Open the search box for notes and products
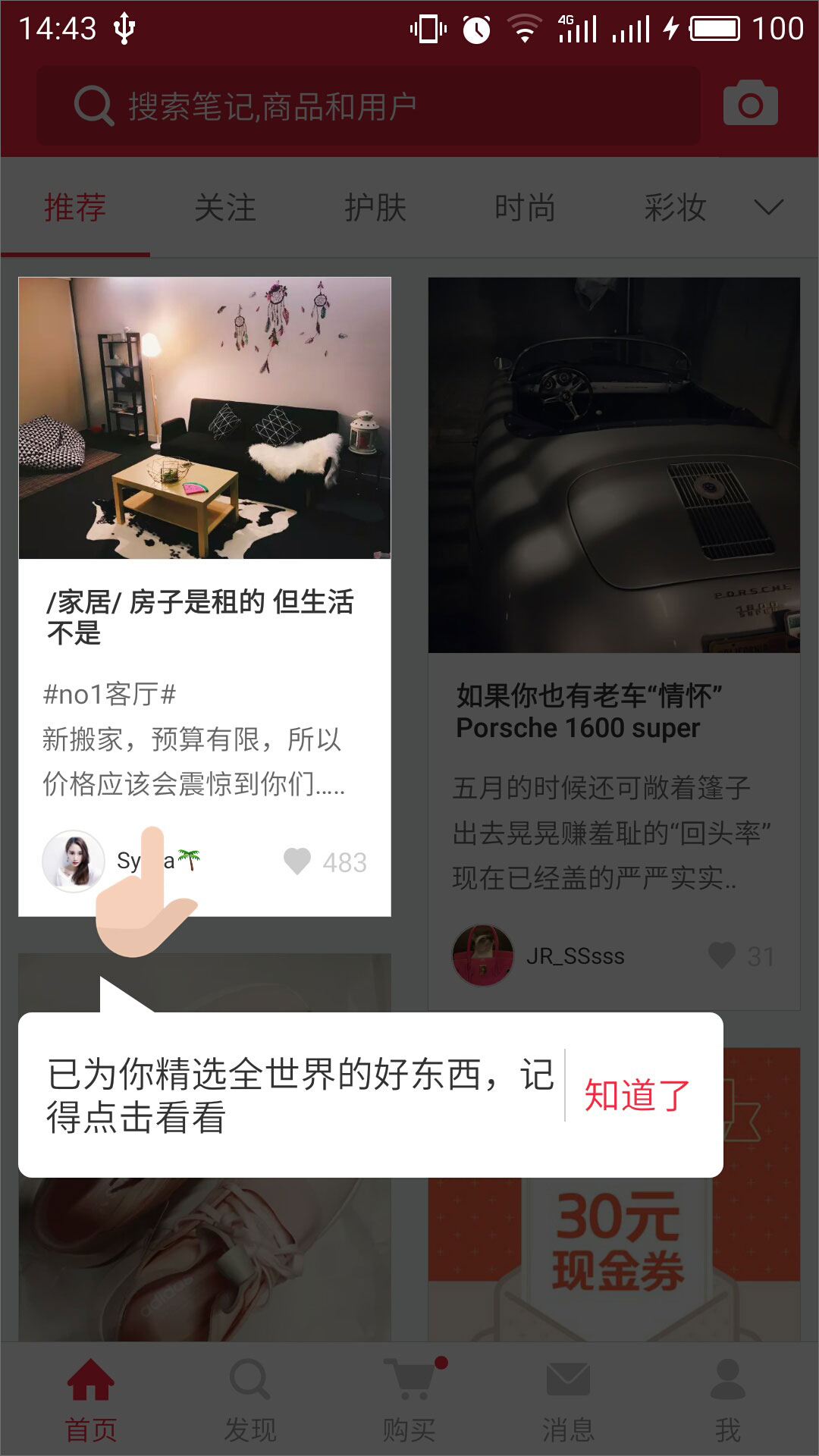The image size is (819, 1456). click(369, 106)
